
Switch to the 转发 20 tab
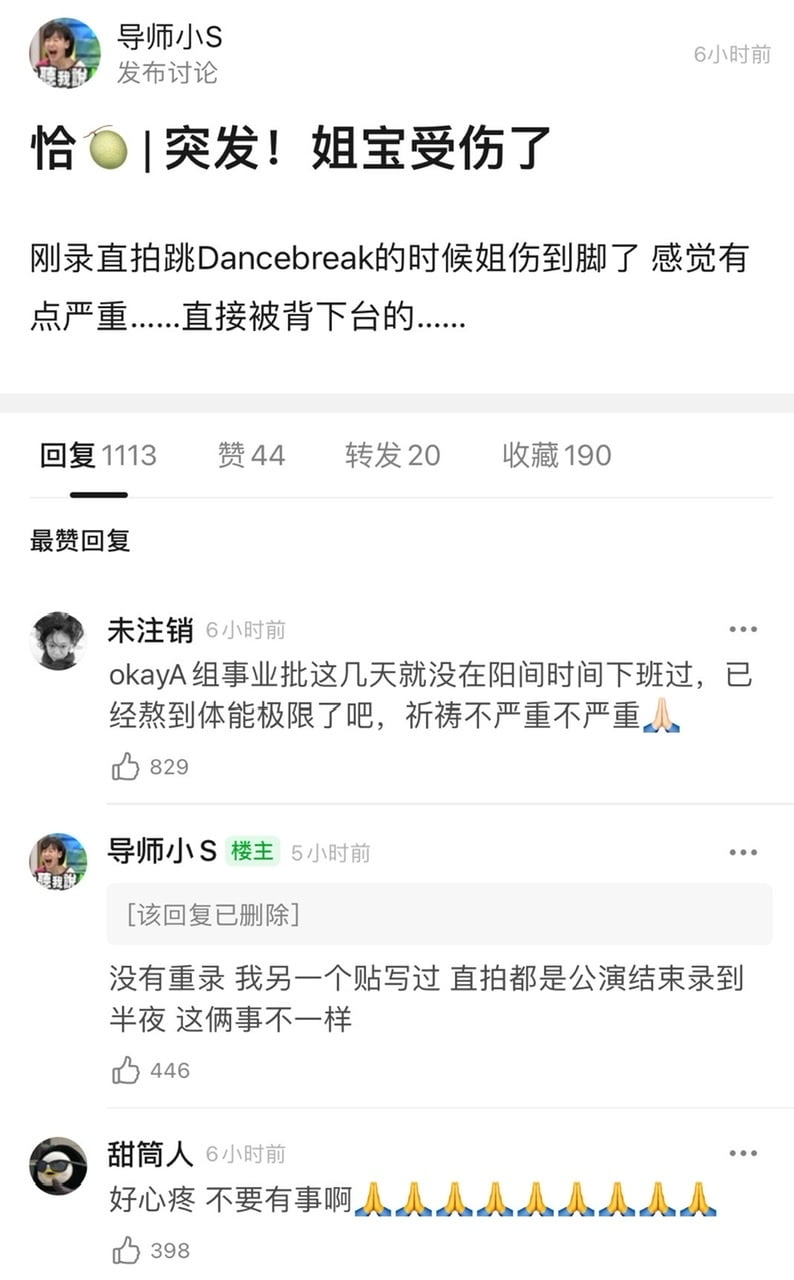click(392, 456)
